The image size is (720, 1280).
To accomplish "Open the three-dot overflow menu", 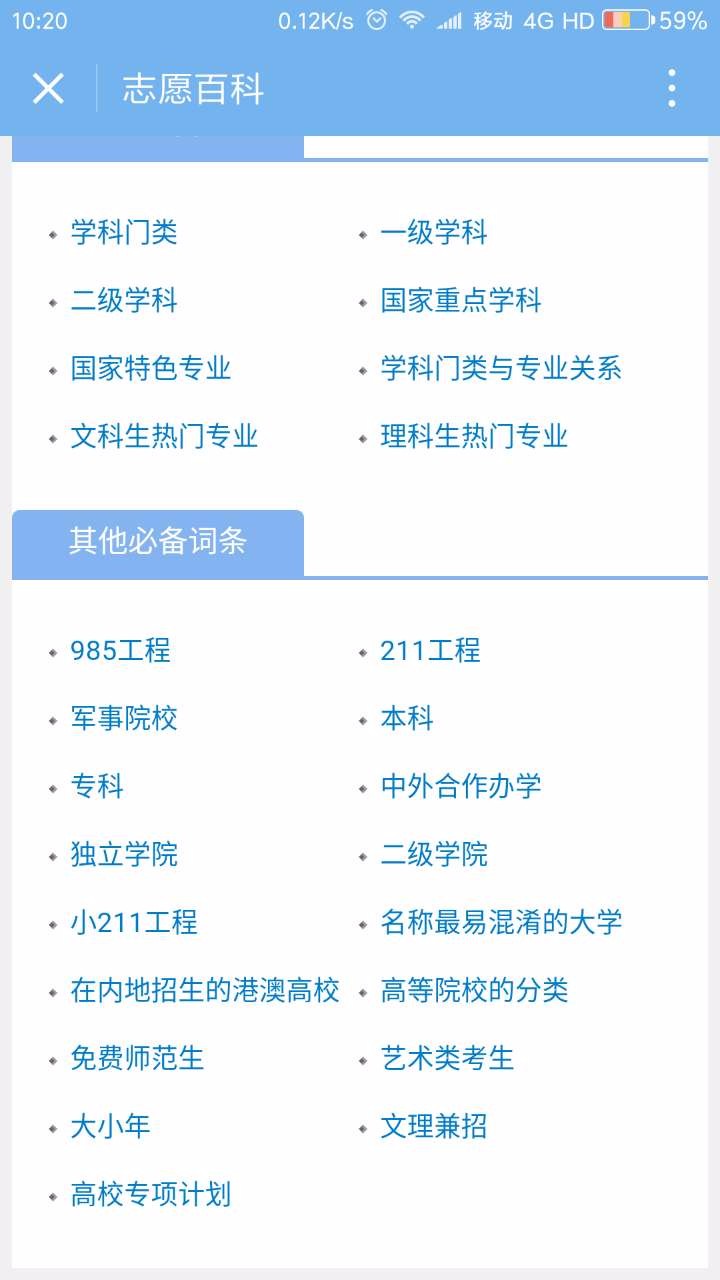I will click(671, 89).
